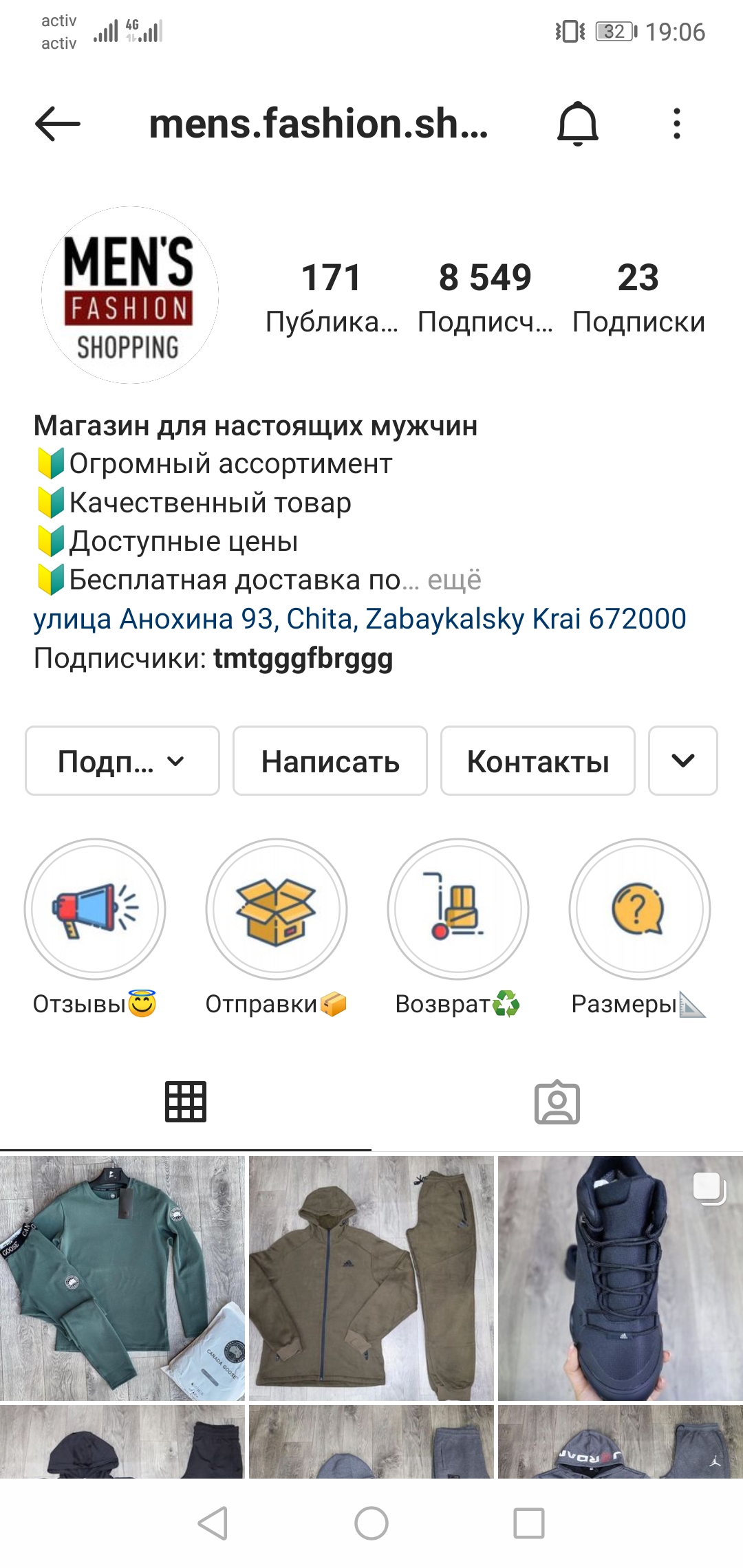Screen dimensions: 743x1568
Task: Expand suggested accounts with chevron button
Action: (x=682, y=761)
